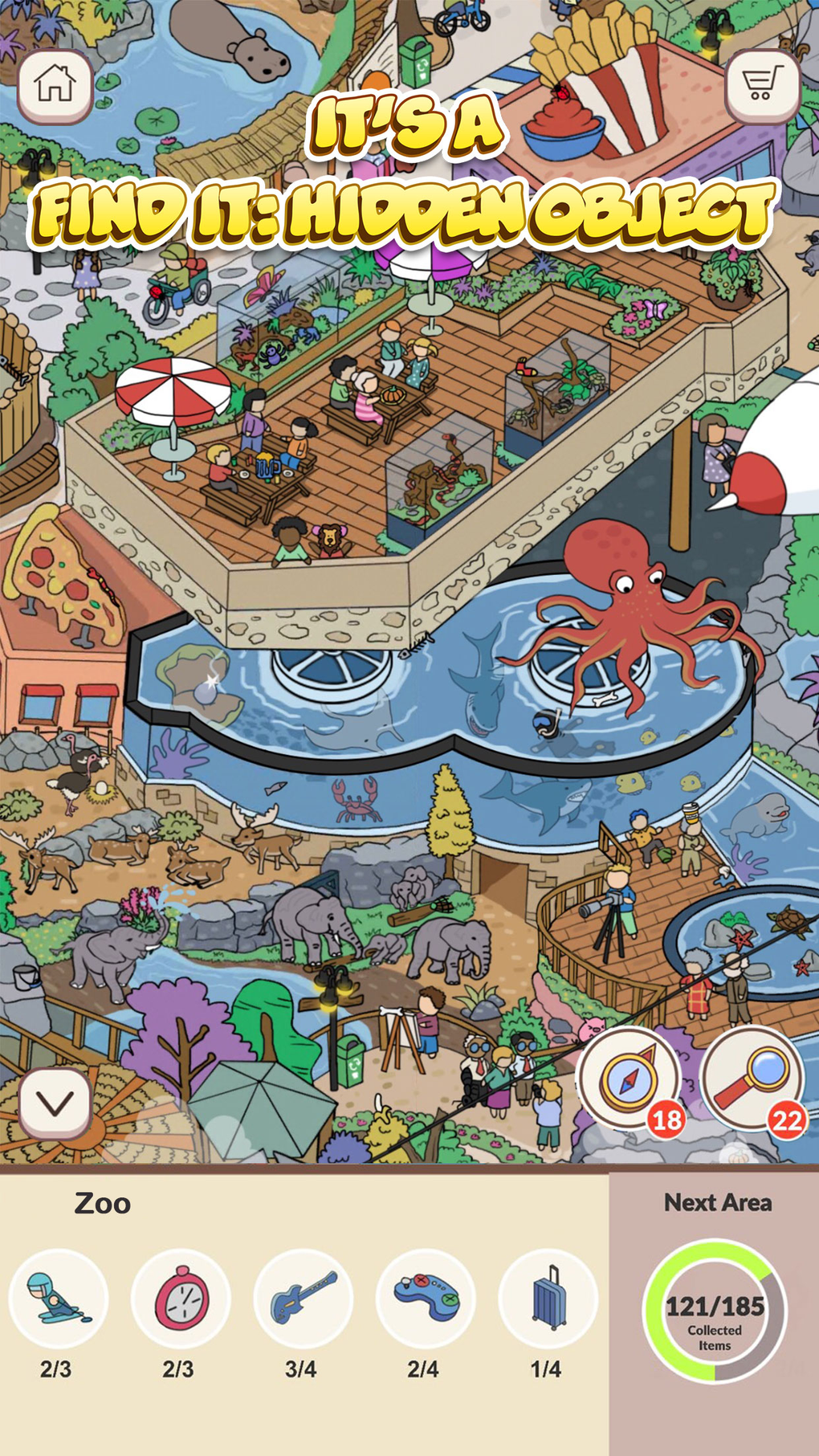Select the guitar item target
Image resolution: width=819 pixels, height=1456 pixels.
tap(303, 1299)
